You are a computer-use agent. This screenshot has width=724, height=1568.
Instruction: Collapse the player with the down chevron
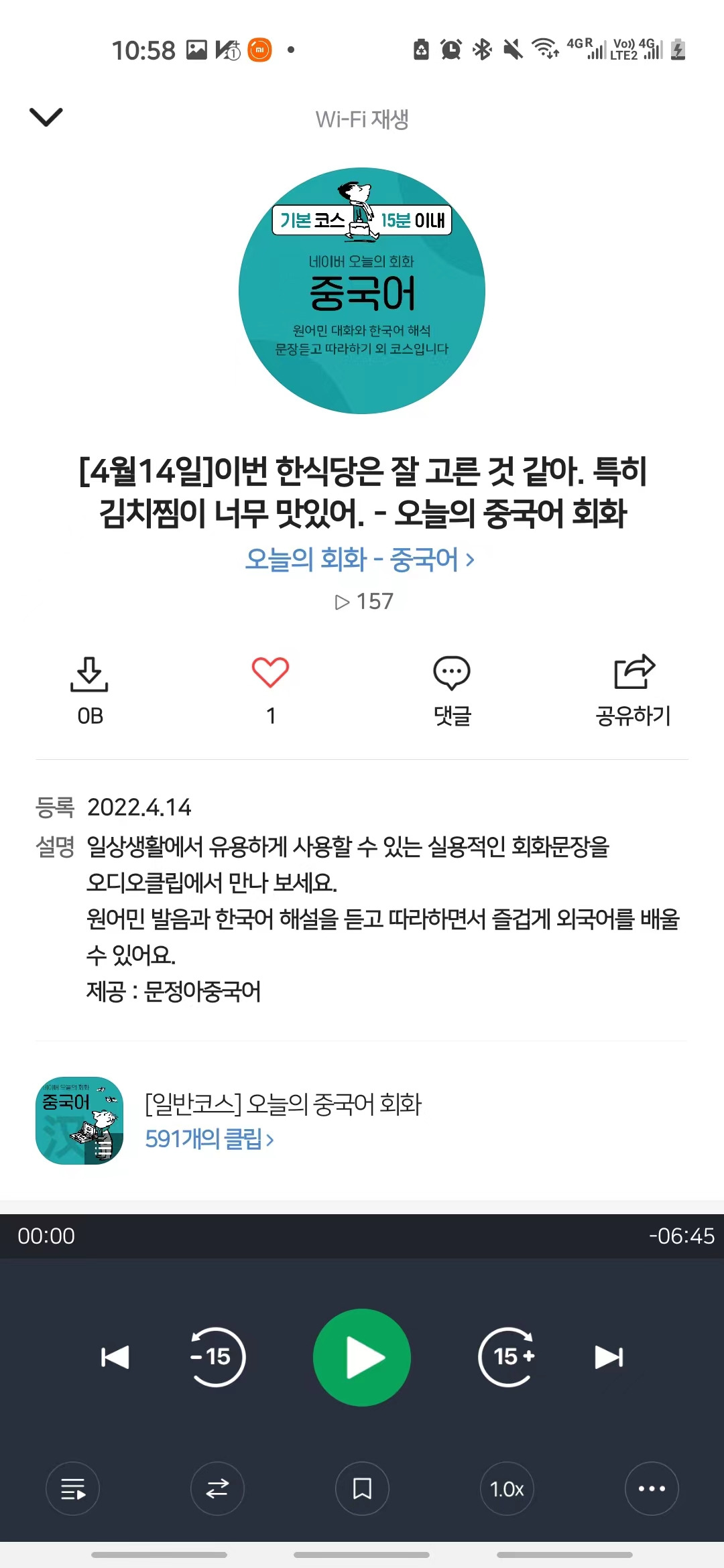click(46, 117)
